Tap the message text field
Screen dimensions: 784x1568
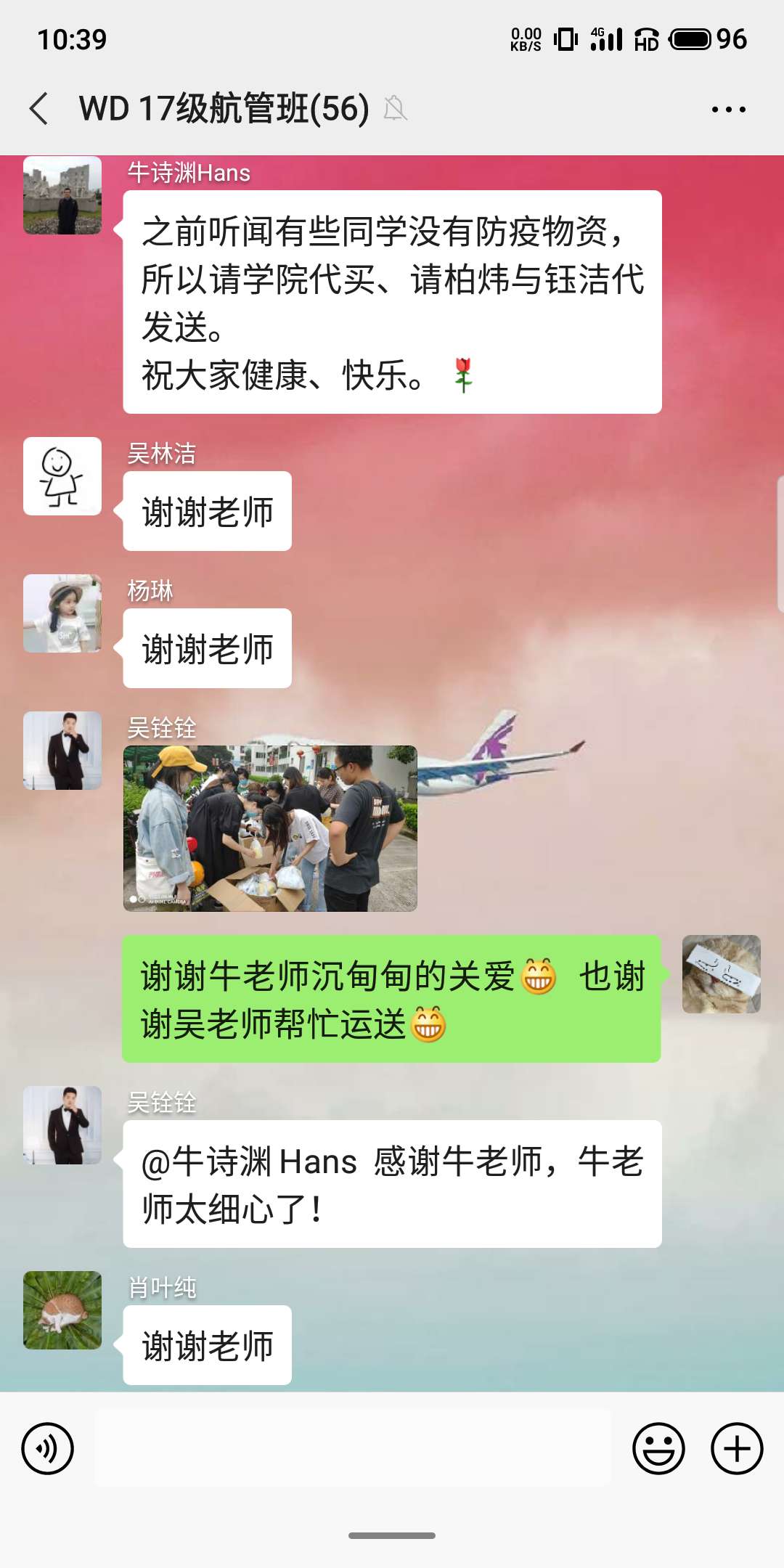tap(353, 1447)
